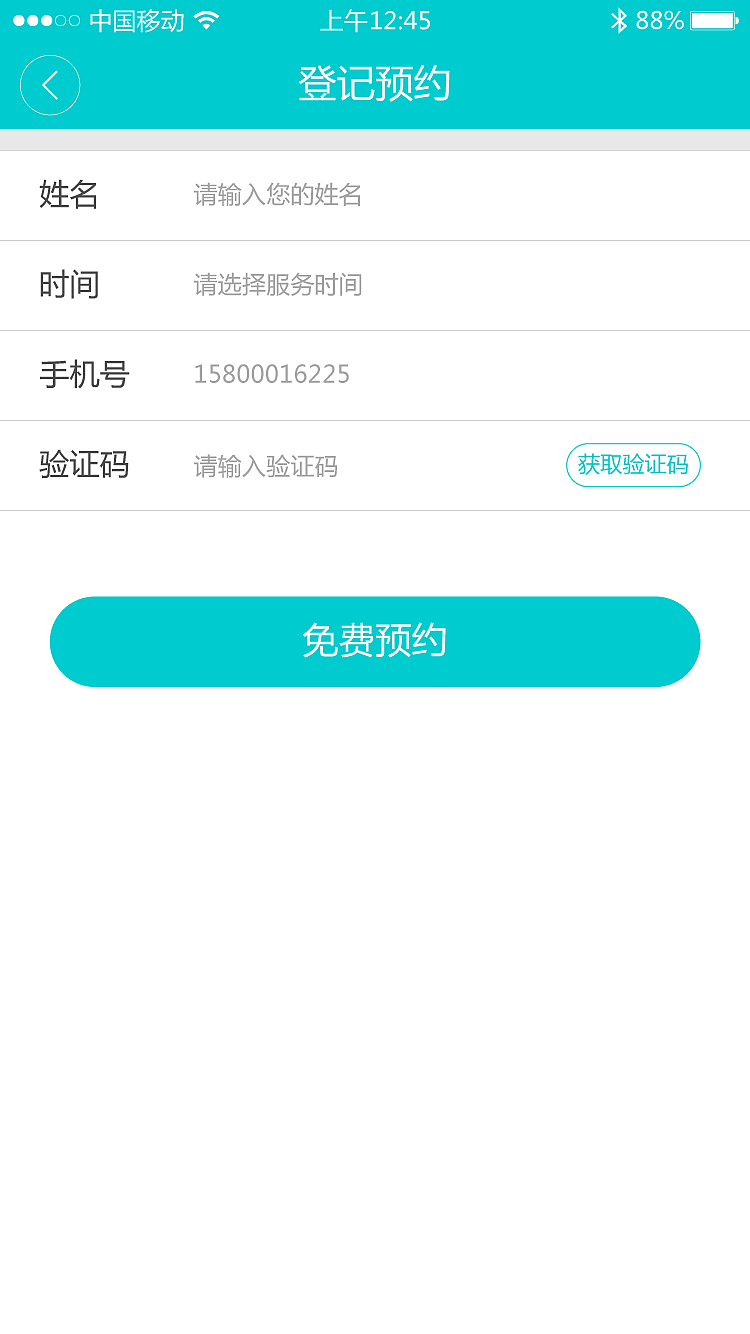Tap the 登记预约 title bar
The height and width of the screenshot is (1334, 750).
(x=375, y=85)
